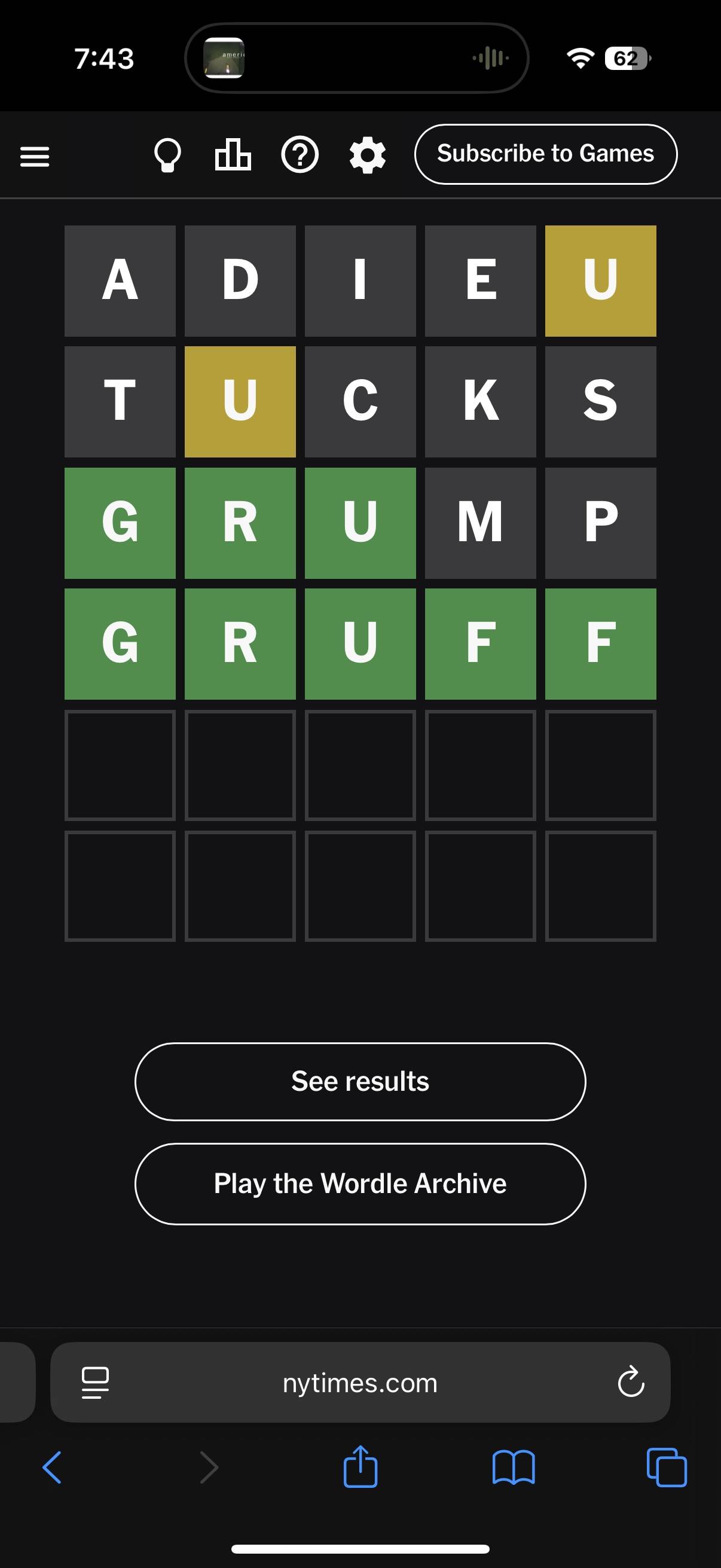Open the hamburger navigation menu
Viewport: 721px width, 1568px height.
(35, 157)
